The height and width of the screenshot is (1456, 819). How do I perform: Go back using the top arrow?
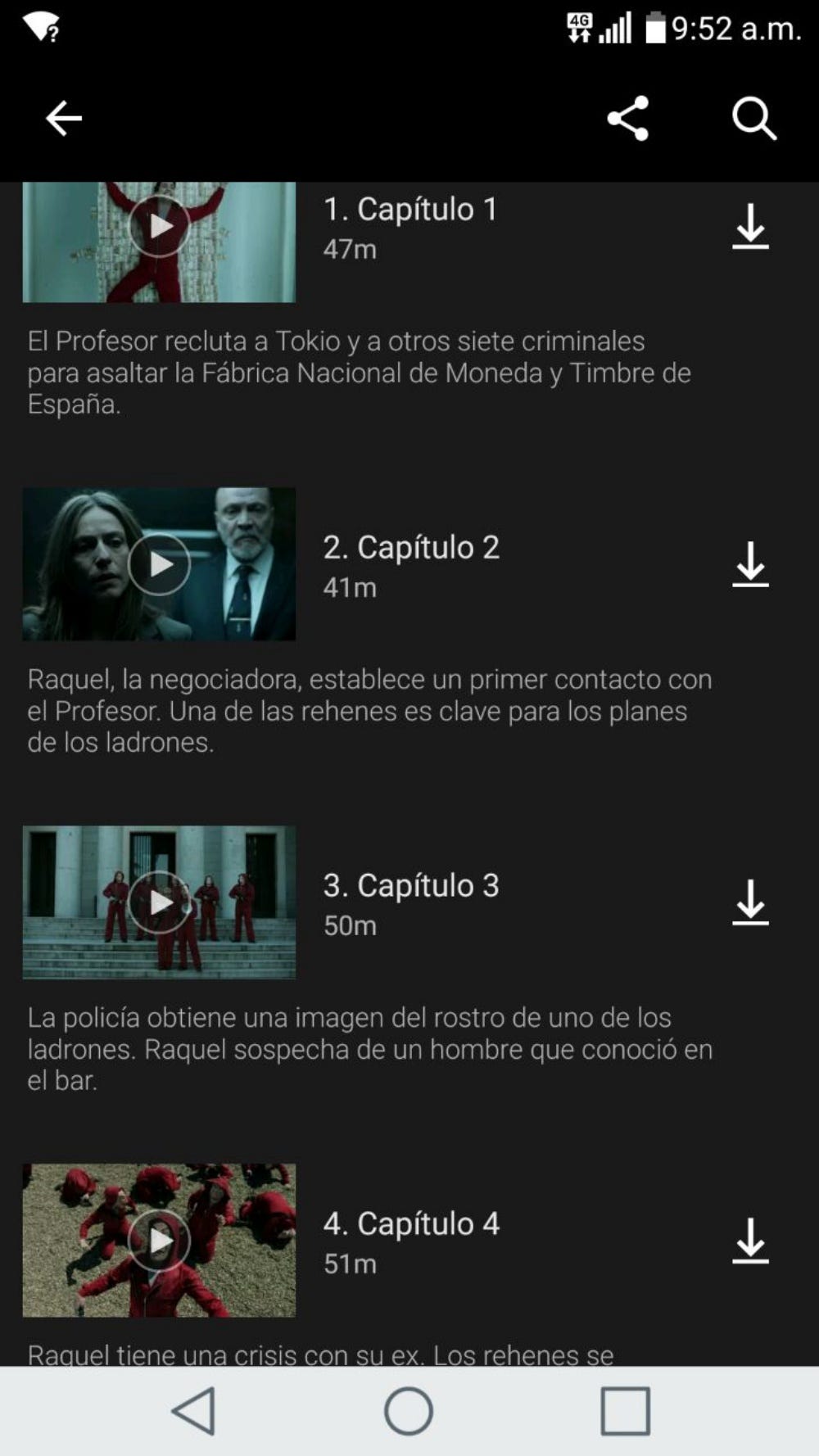point(63,119)
